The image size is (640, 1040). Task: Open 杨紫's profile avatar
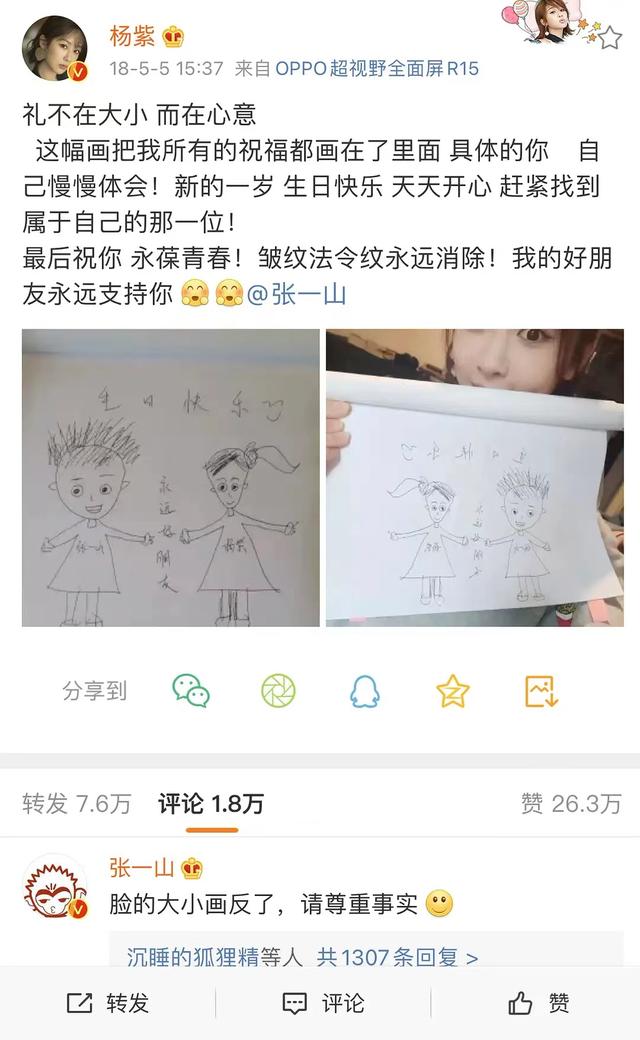coord(55,51)
